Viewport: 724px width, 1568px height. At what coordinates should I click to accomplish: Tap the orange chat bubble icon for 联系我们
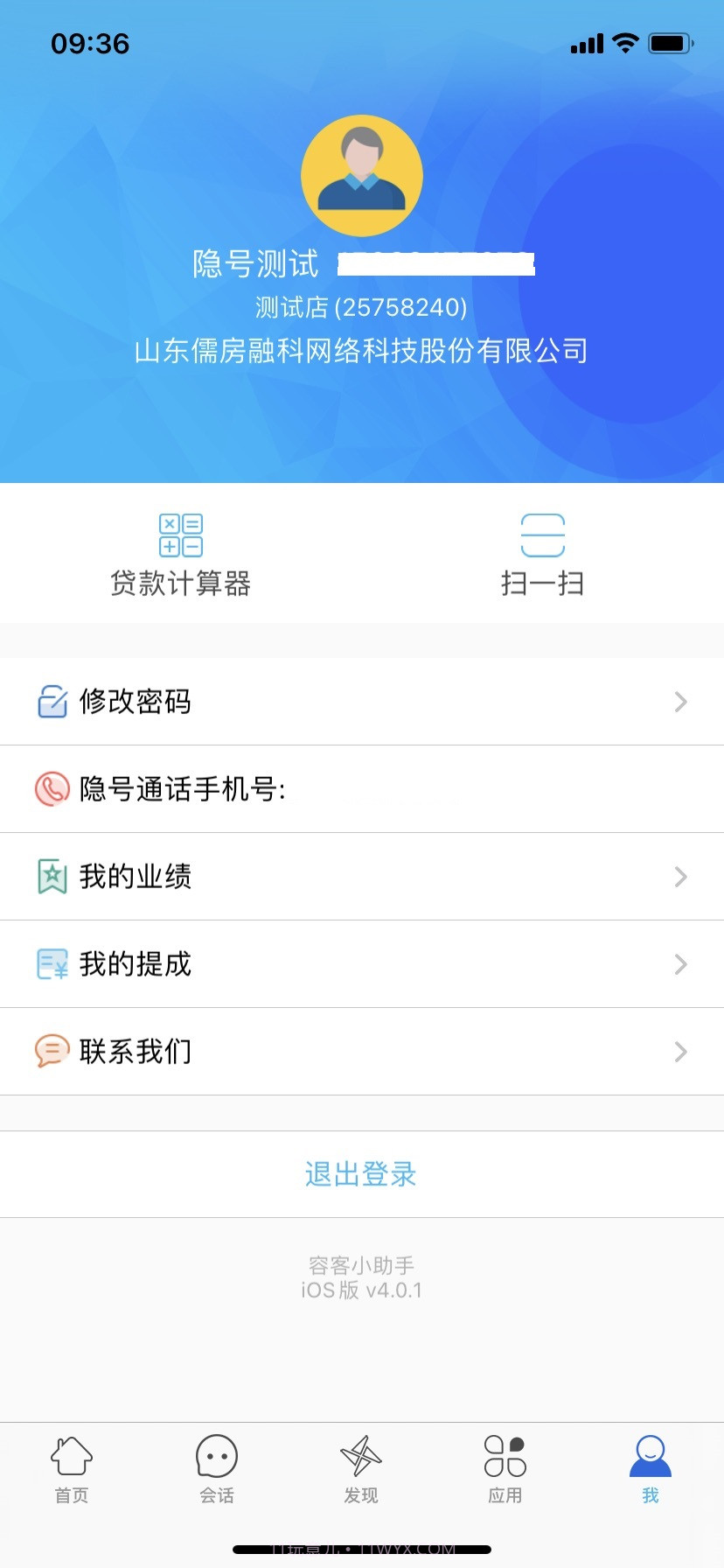pyautogui.click(x=52, y=1051)
